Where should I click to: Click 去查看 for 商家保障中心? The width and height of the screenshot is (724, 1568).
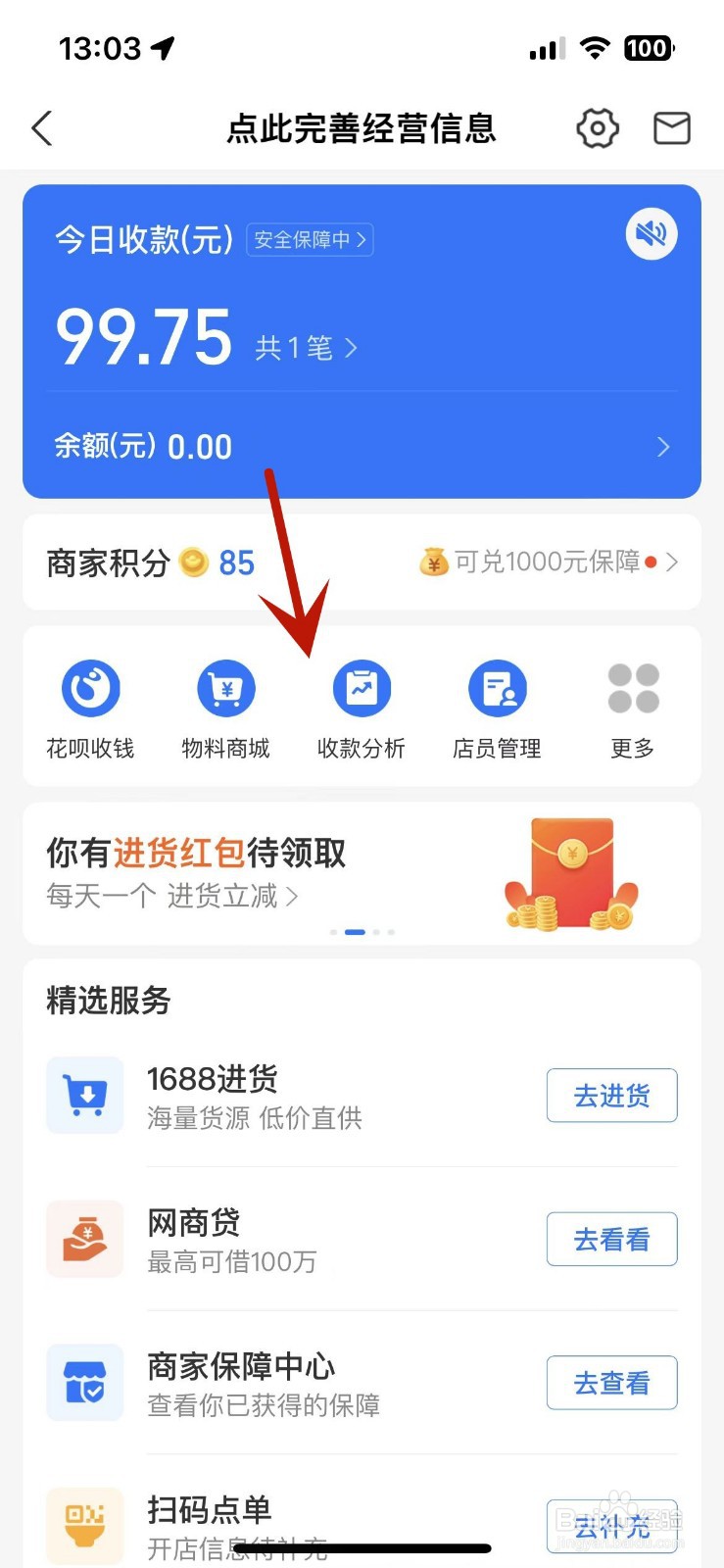[611, 1383]
